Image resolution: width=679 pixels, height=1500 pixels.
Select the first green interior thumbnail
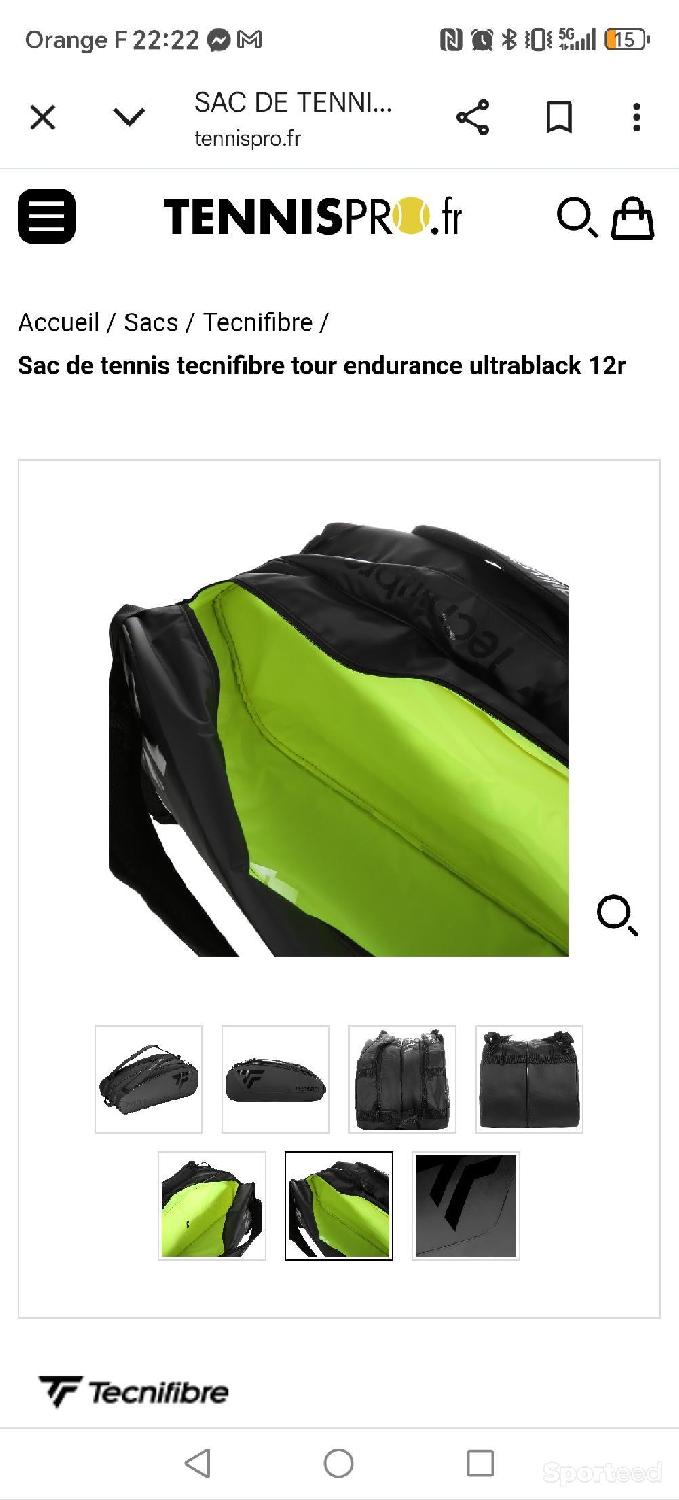pos(212,1205)
